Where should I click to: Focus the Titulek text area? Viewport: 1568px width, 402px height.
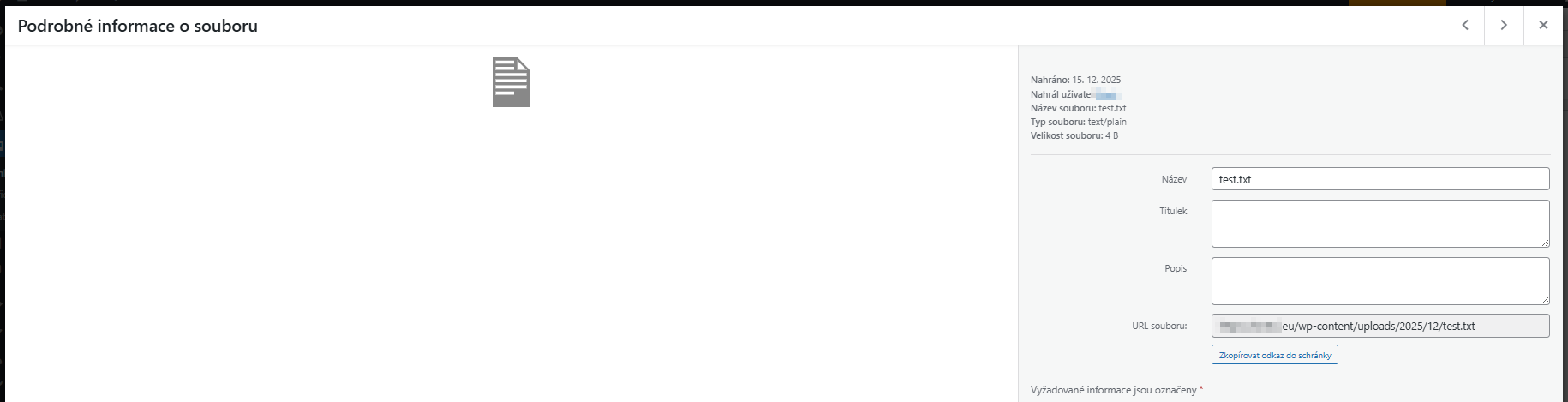pyautogui.click(x=1379, y=224)
